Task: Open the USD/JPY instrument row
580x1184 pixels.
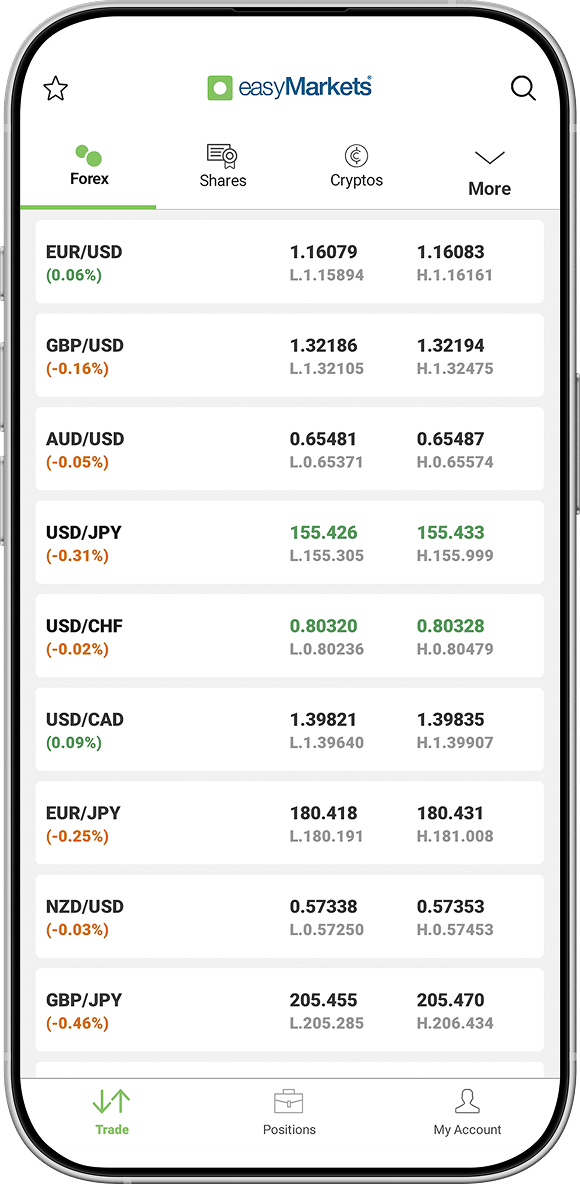Action: click(289, 543)
